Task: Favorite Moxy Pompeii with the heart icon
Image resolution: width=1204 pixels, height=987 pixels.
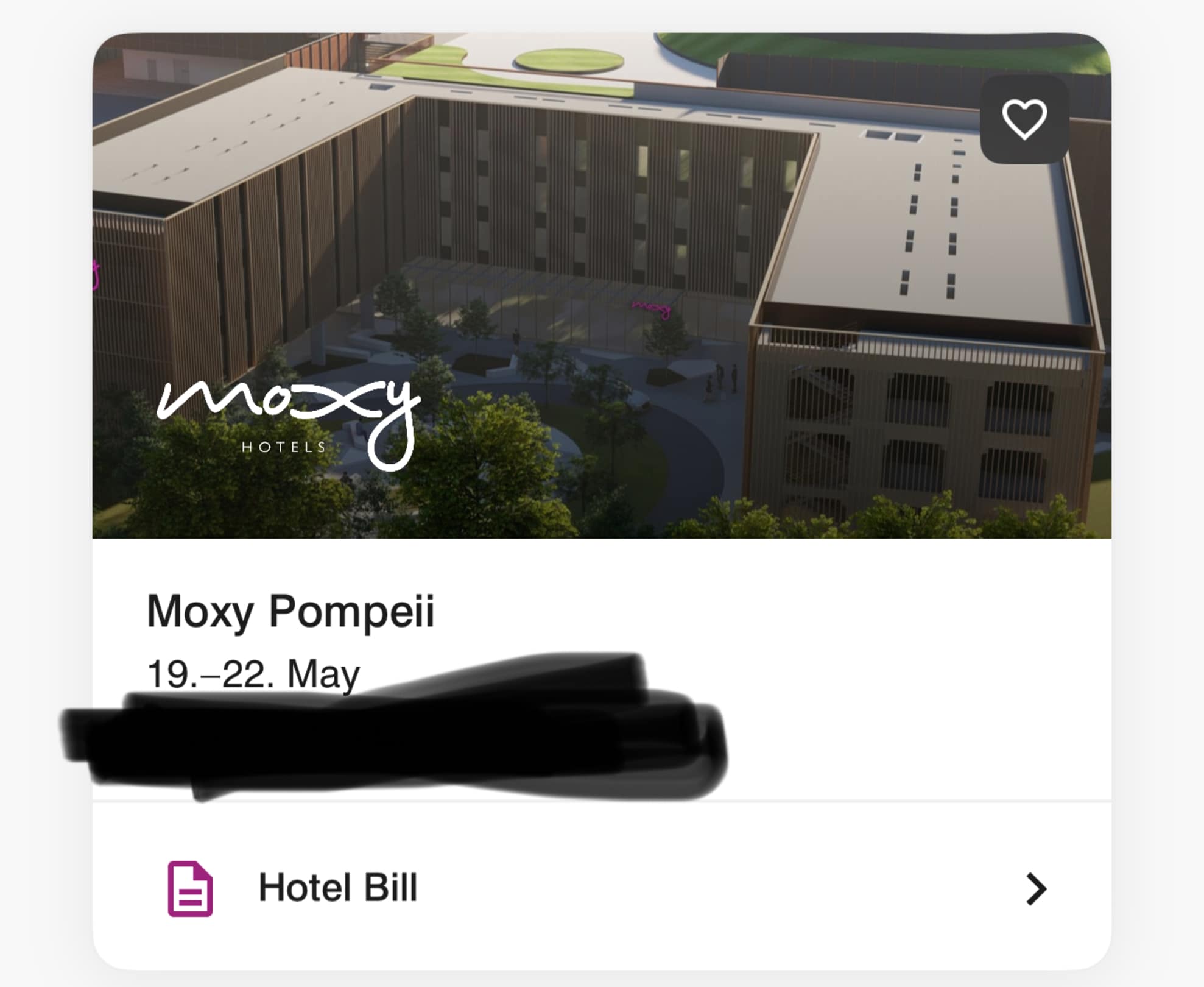Action: pos(1024,119)
